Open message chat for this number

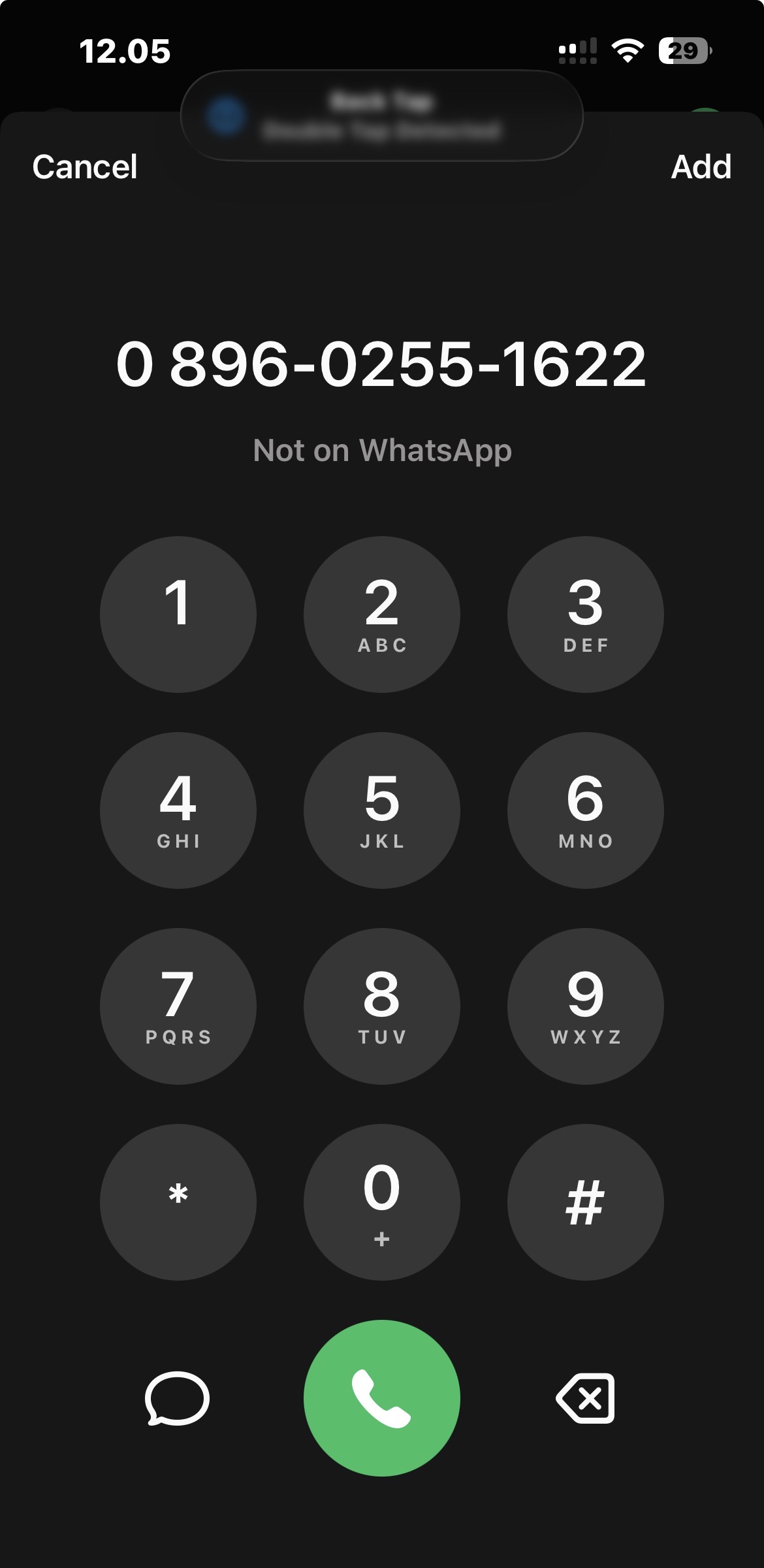(177, 1398)
